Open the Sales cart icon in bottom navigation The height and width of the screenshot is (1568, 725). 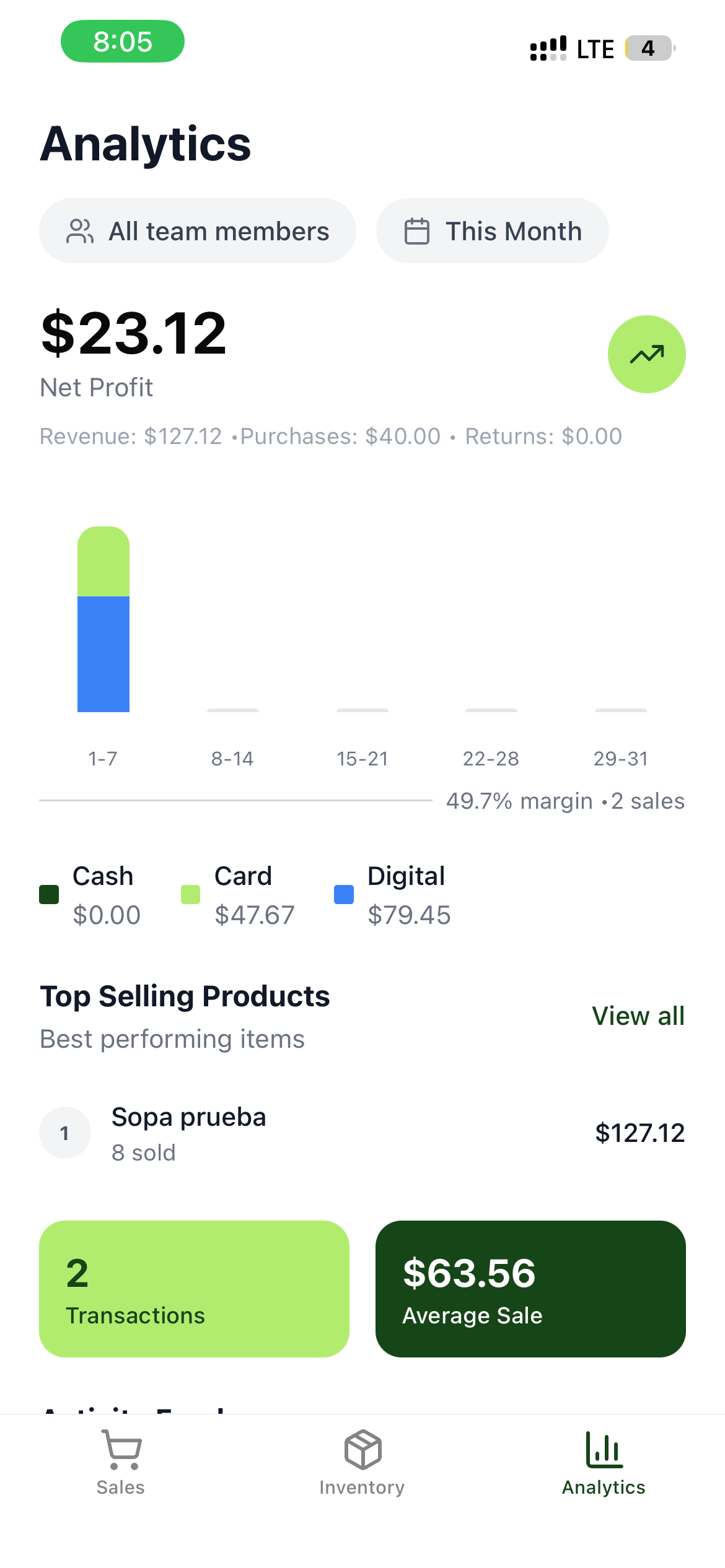[121, 1449]
